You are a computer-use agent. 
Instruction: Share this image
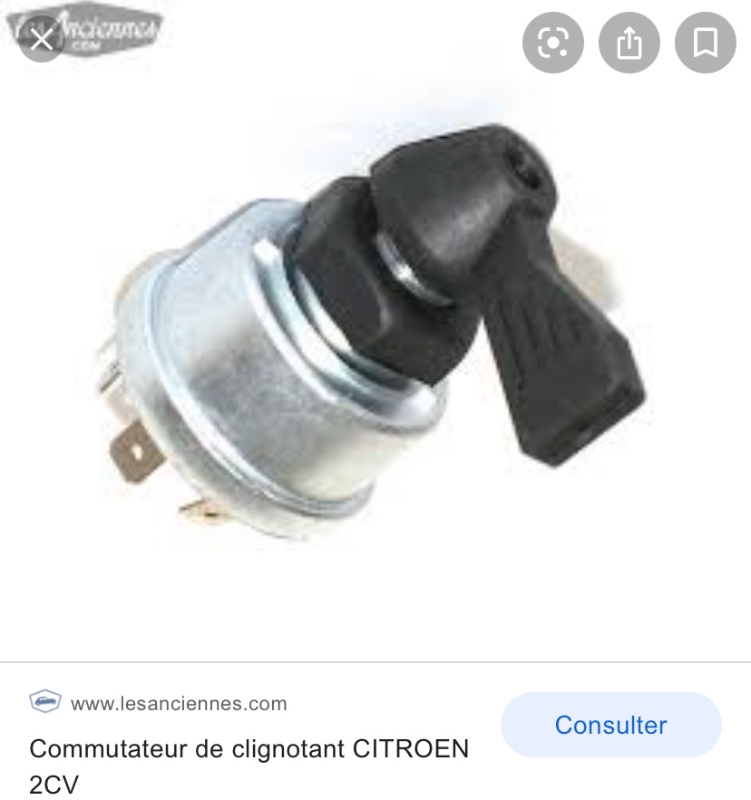[x=629, y=42]
